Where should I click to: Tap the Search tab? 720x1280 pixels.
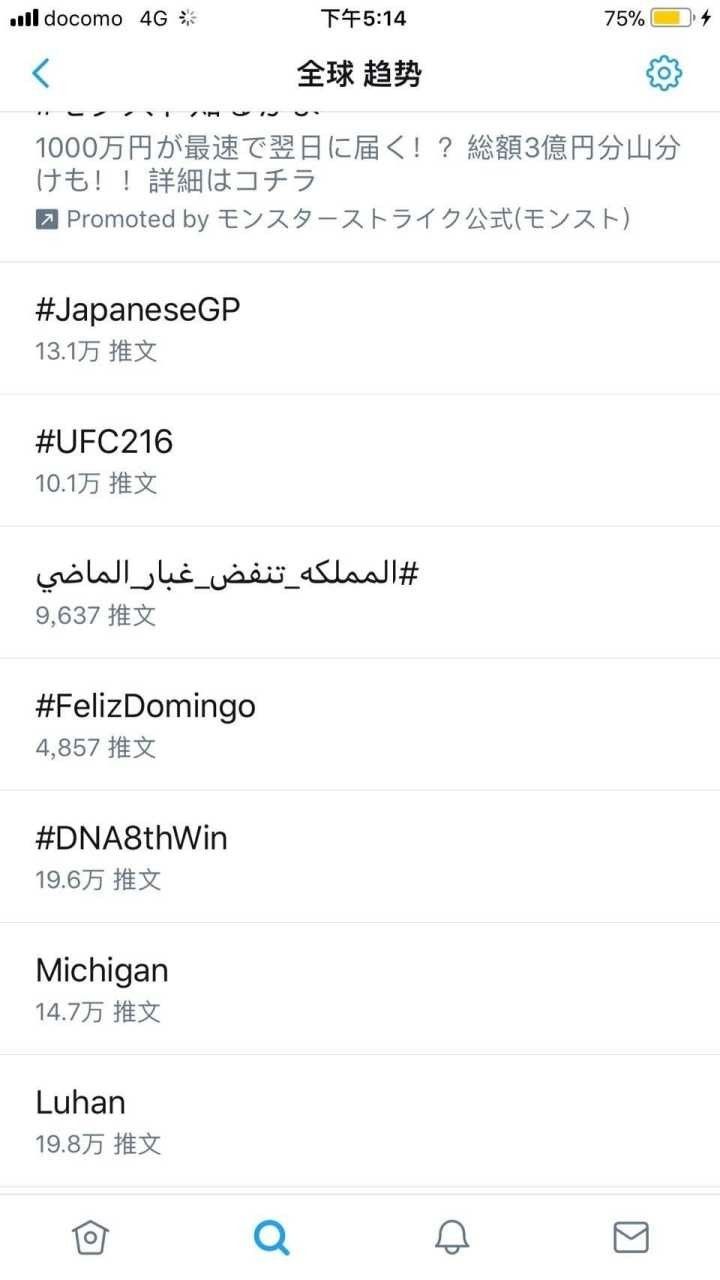coord(271,1237)
